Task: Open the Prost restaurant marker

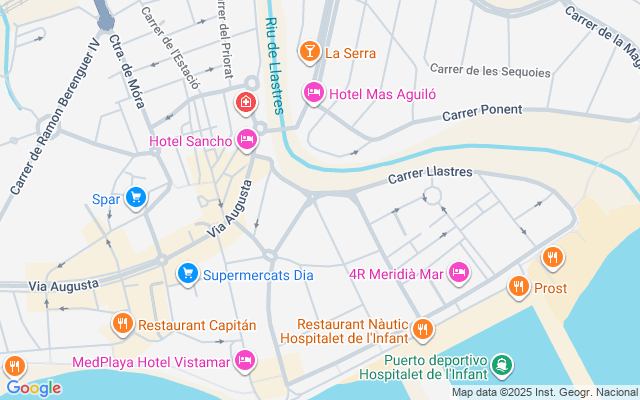Action: tap(518, 288)
